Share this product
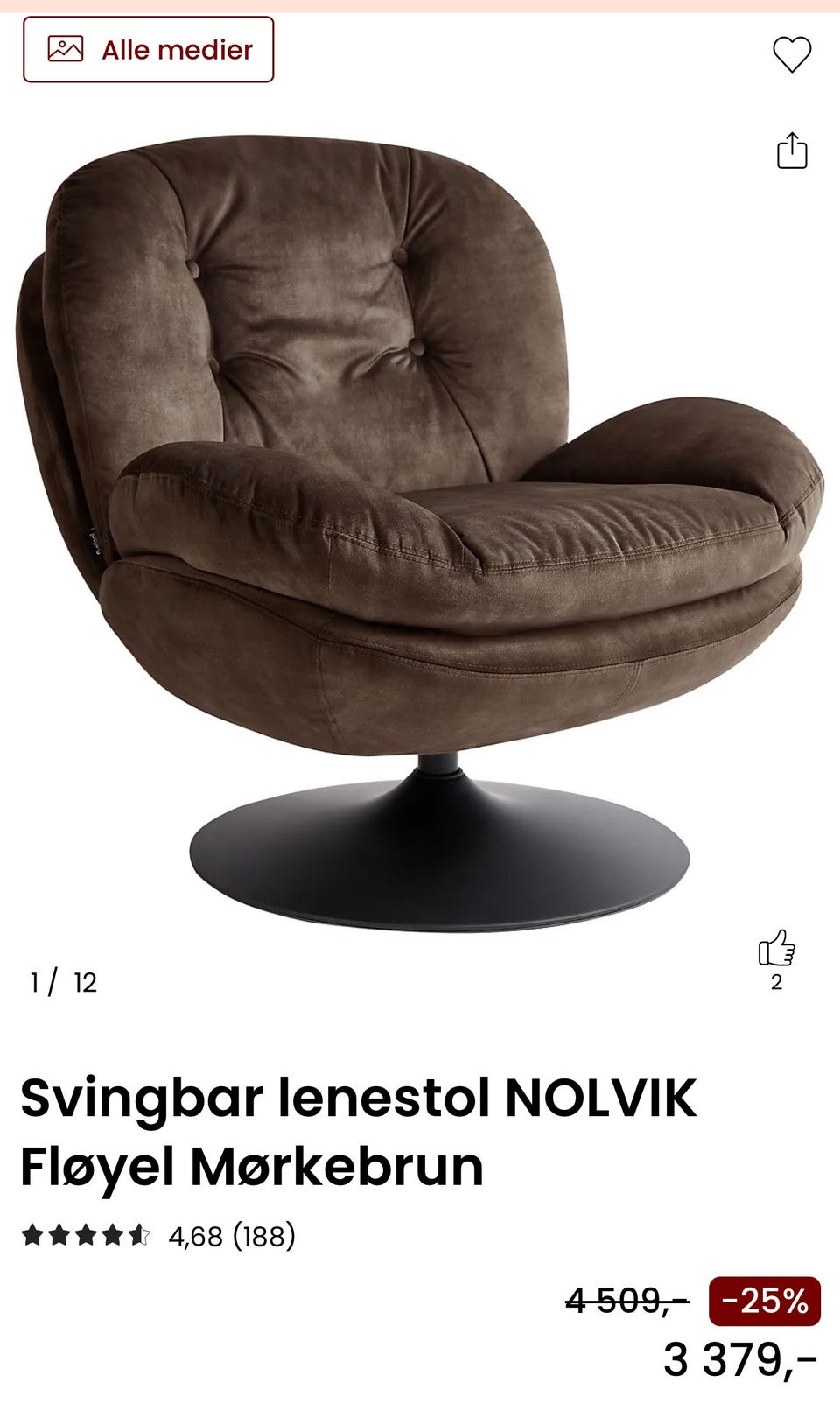Viewport: 840px width, 1411px height. [x=792, y=151]
